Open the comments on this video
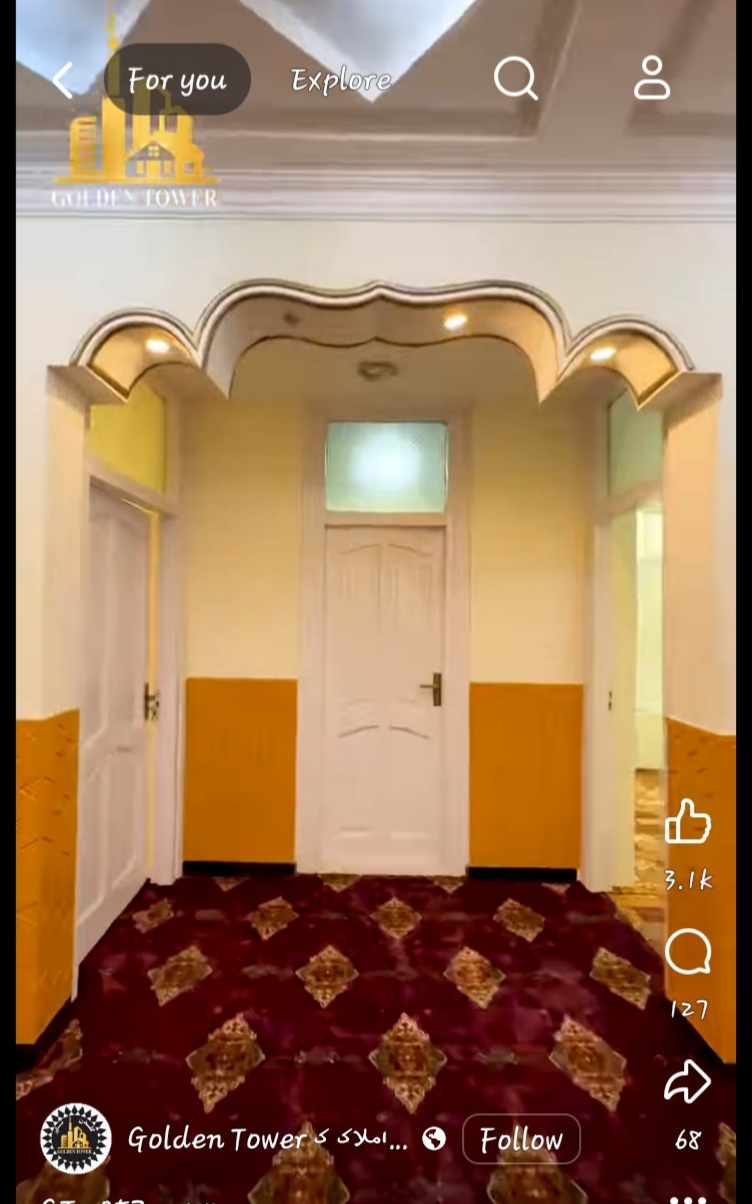This screenshot has height=1204, width=752. 688,953
